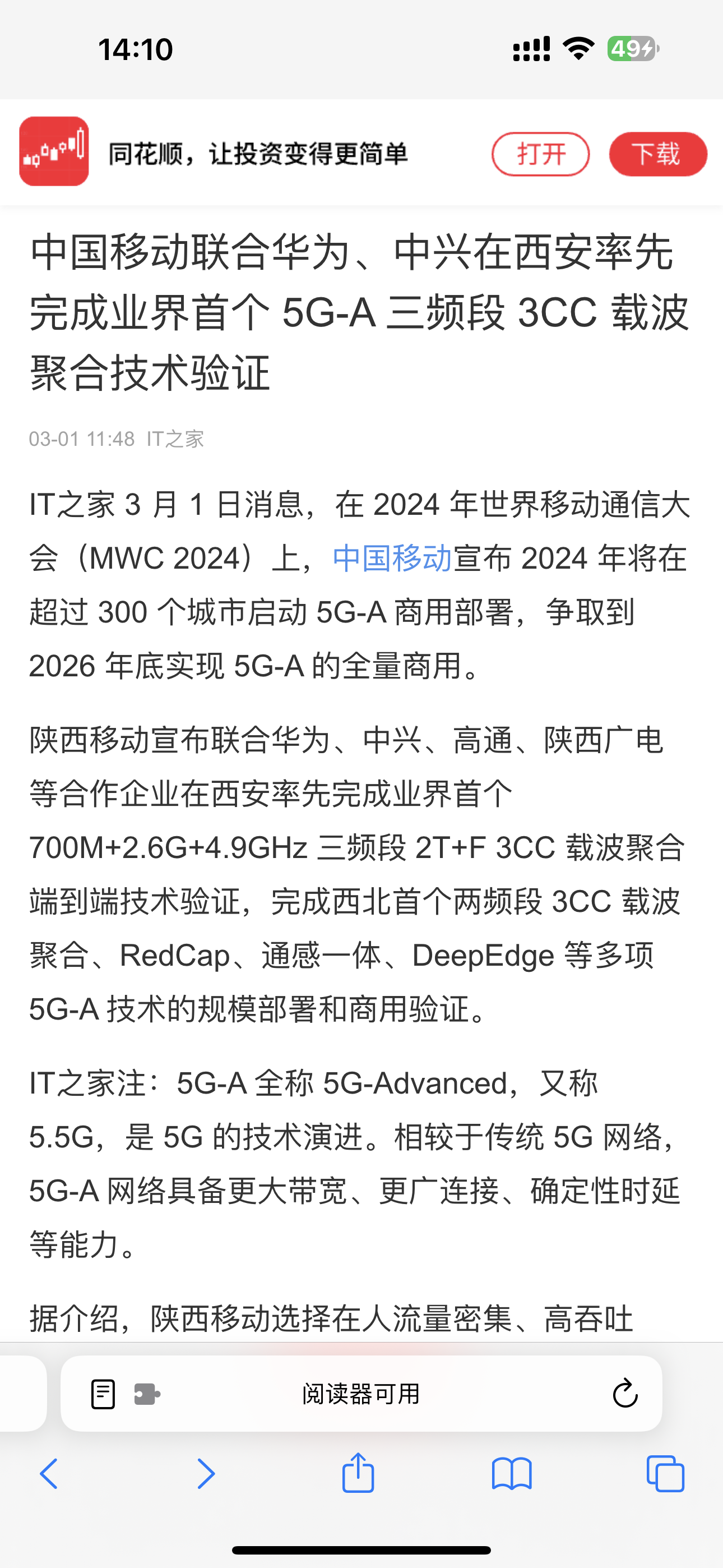Tap the 阅读器可用 address bar

pos(361,1393)
